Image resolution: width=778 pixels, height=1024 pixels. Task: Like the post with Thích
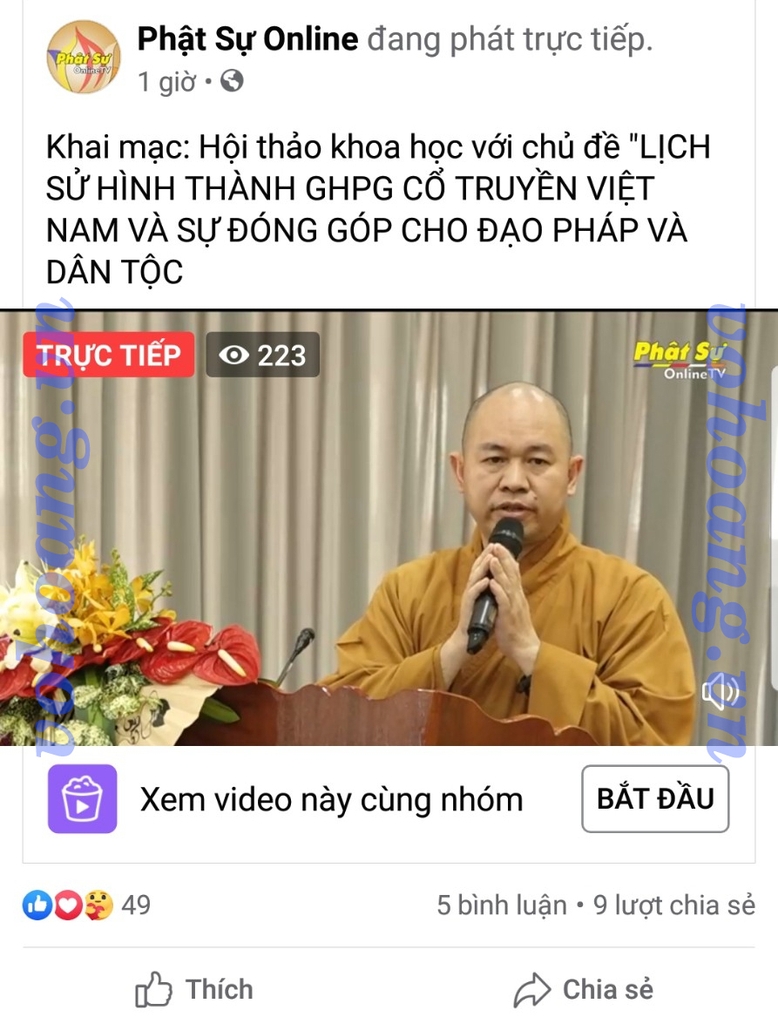(x=195, y=990)
